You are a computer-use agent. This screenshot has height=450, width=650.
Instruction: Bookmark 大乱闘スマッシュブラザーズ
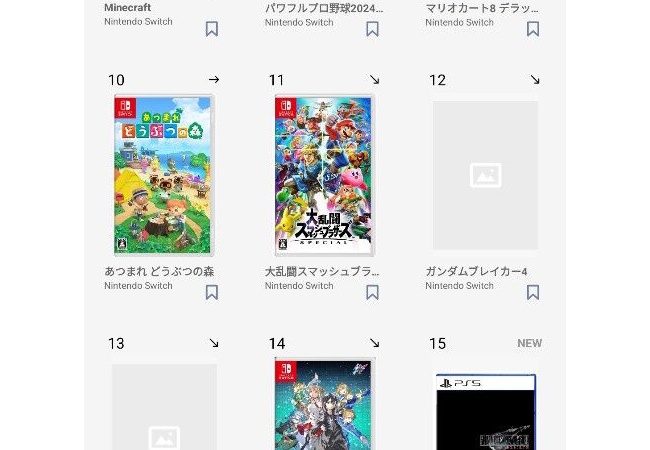372,292
